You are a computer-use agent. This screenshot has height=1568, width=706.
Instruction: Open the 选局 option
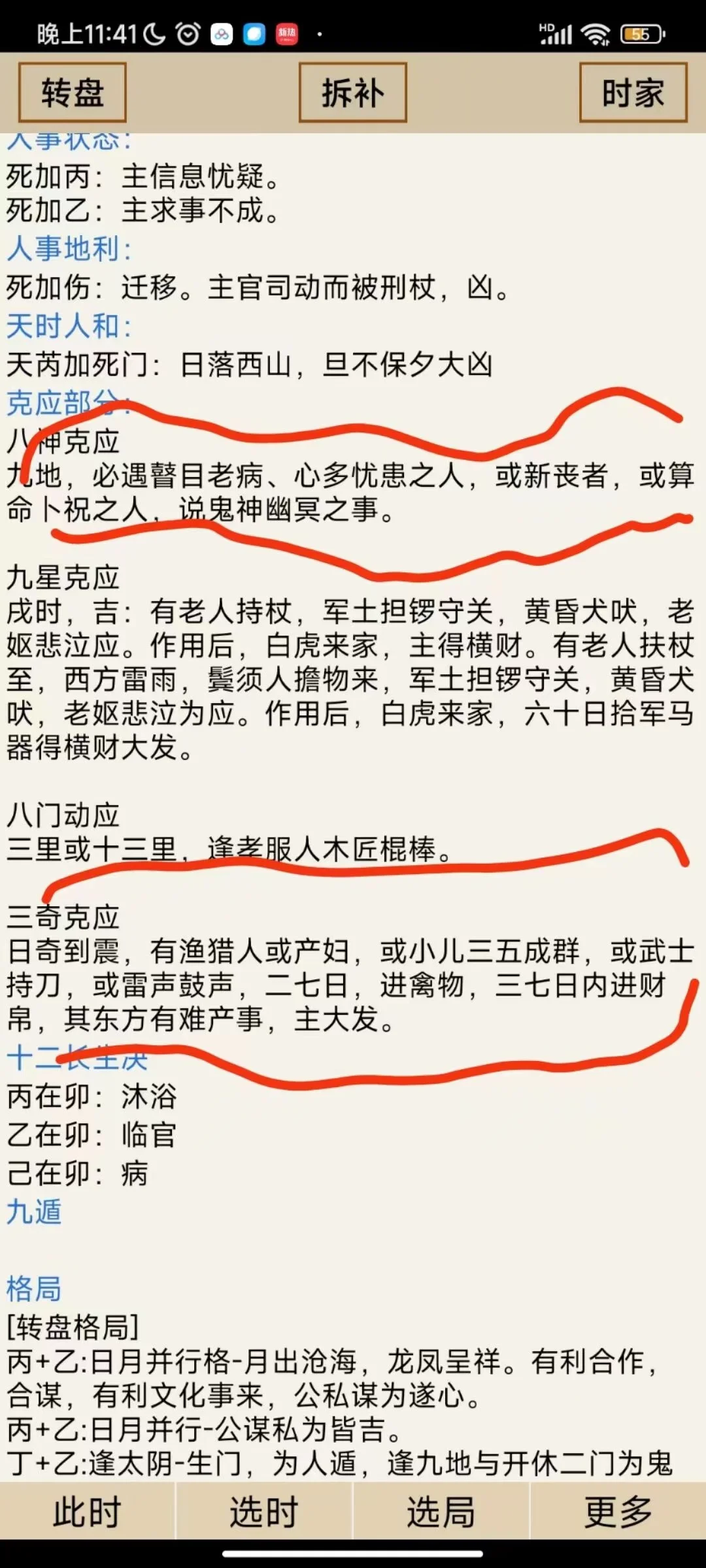(441, 1511)
